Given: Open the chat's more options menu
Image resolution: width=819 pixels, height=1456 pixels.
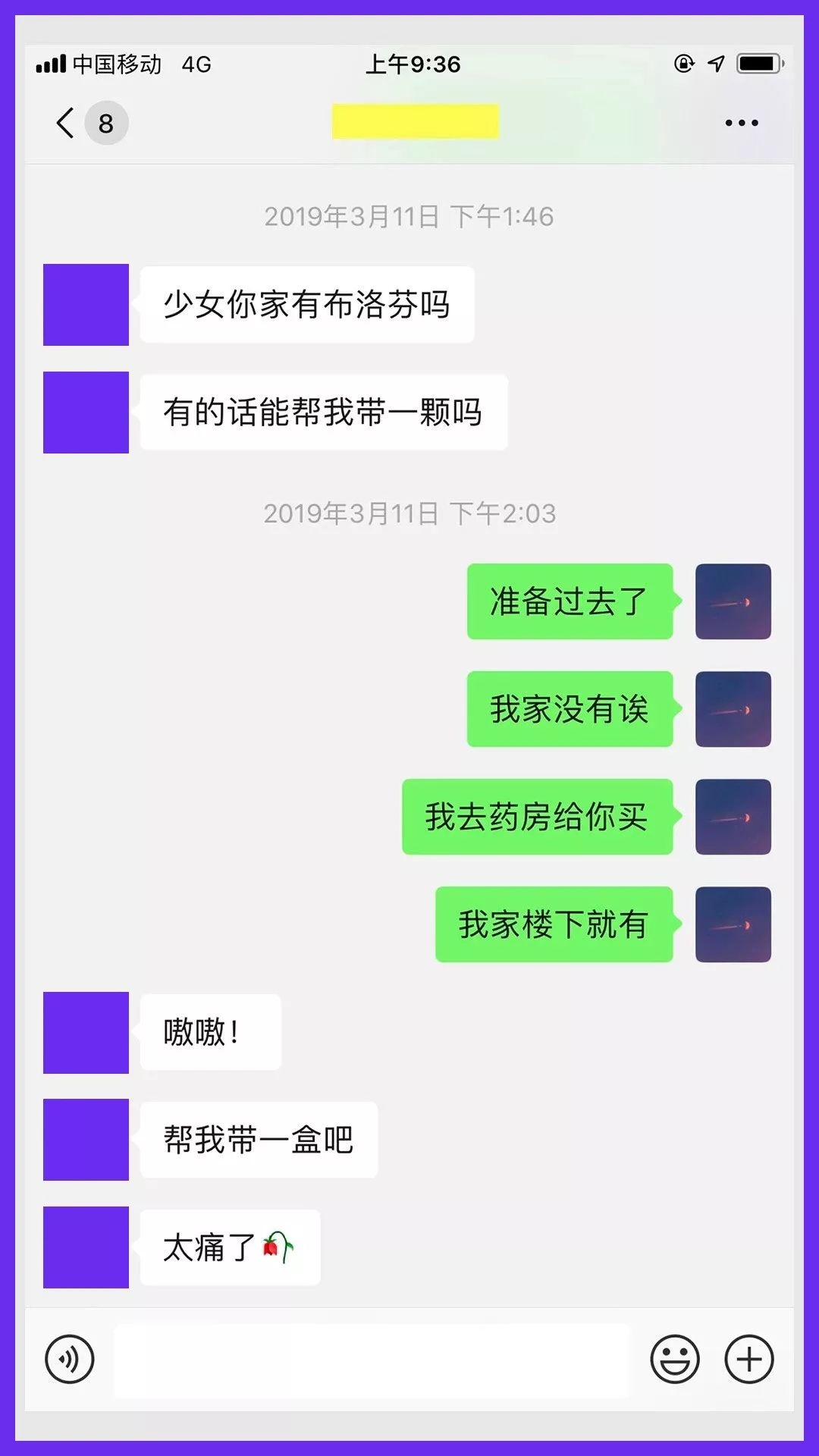Looking at the screenshot, I should (x=741, y=123).
